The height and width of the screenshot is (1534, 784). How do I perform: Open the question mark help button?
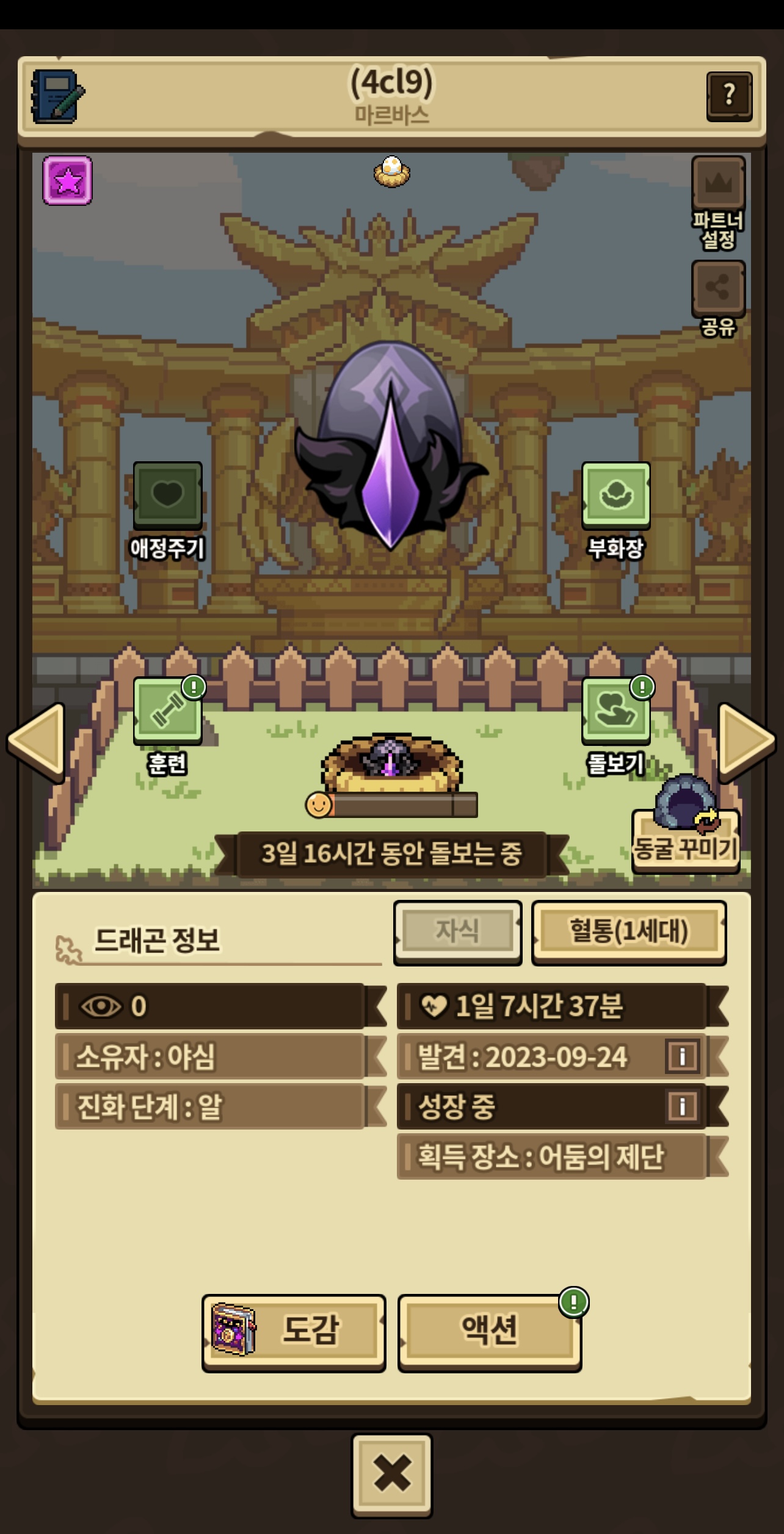coord(729,96)
